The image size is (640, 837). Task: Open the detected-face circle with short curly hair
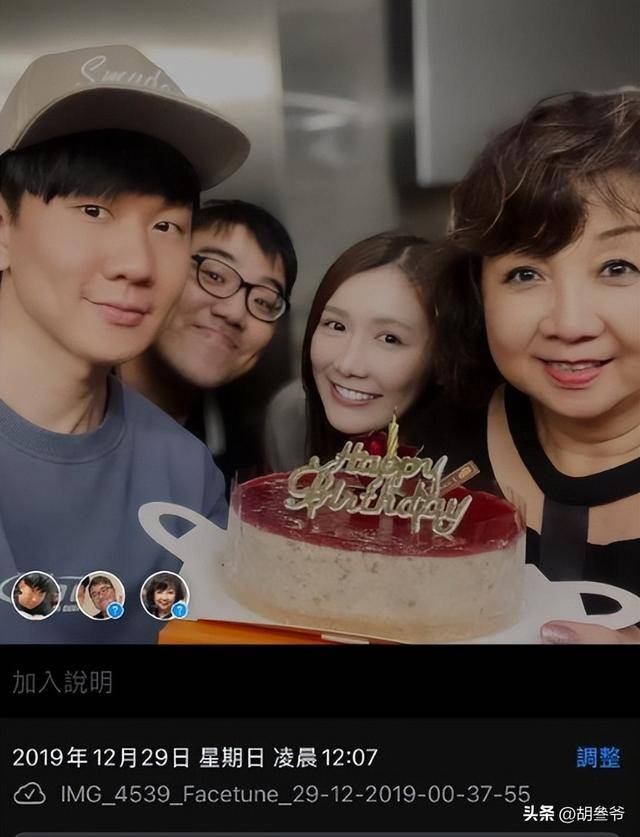[x=164, y=595]
